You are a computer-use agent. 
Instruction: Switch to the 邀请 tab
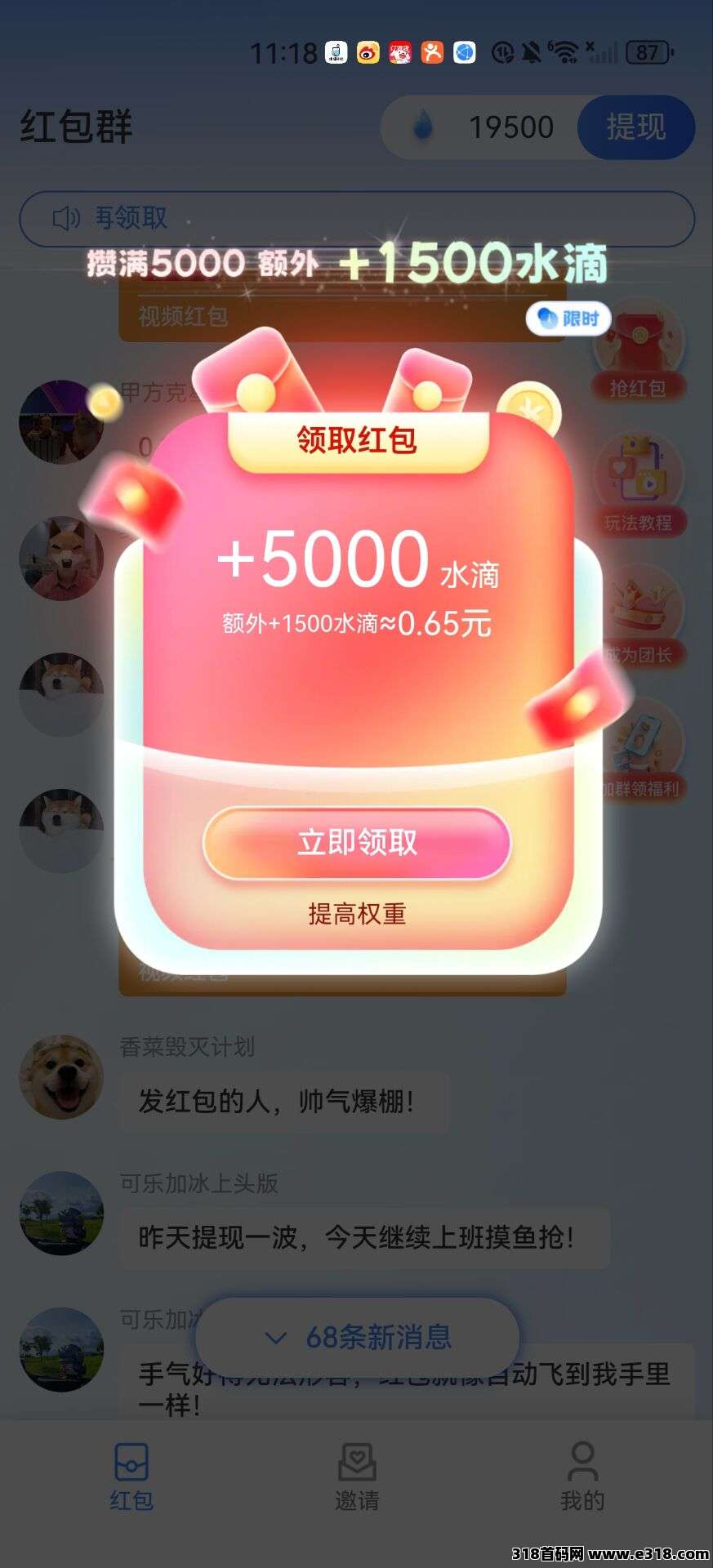[357, 1477]
